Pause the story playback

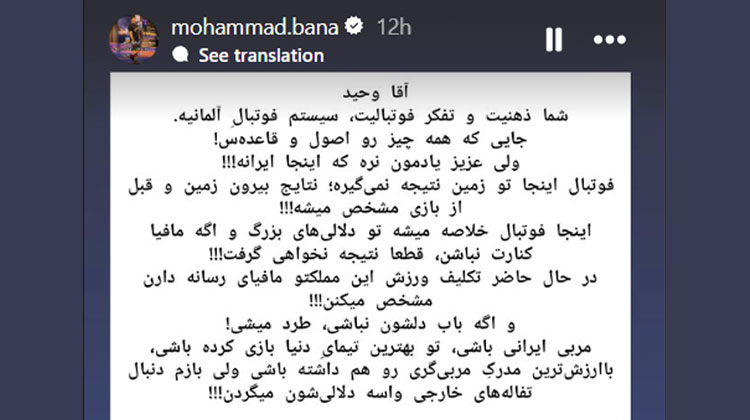pyautogui.click(x=553, y=40)
